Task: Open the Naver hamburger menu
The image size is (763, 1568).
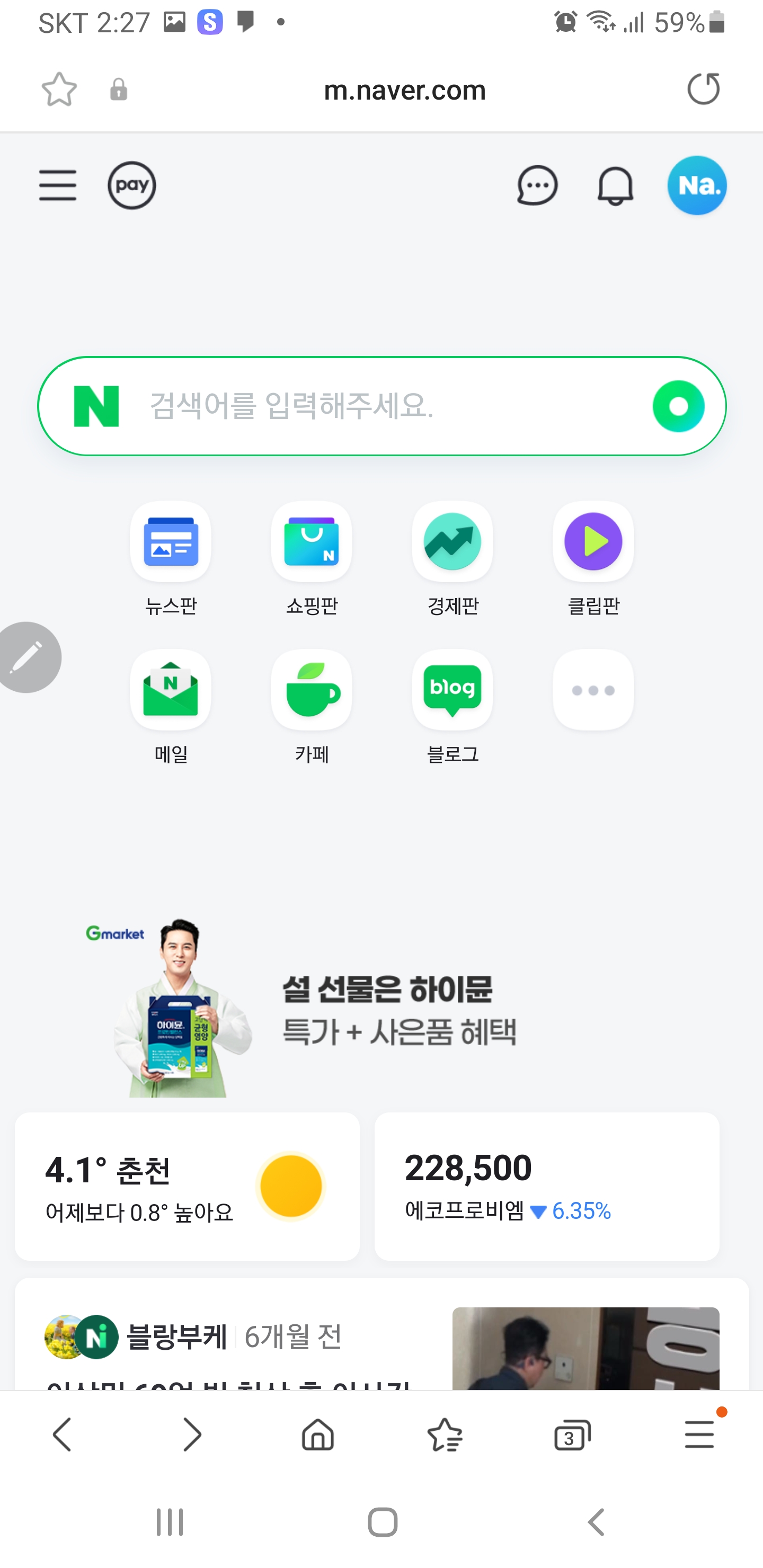Action: (58, 185)
